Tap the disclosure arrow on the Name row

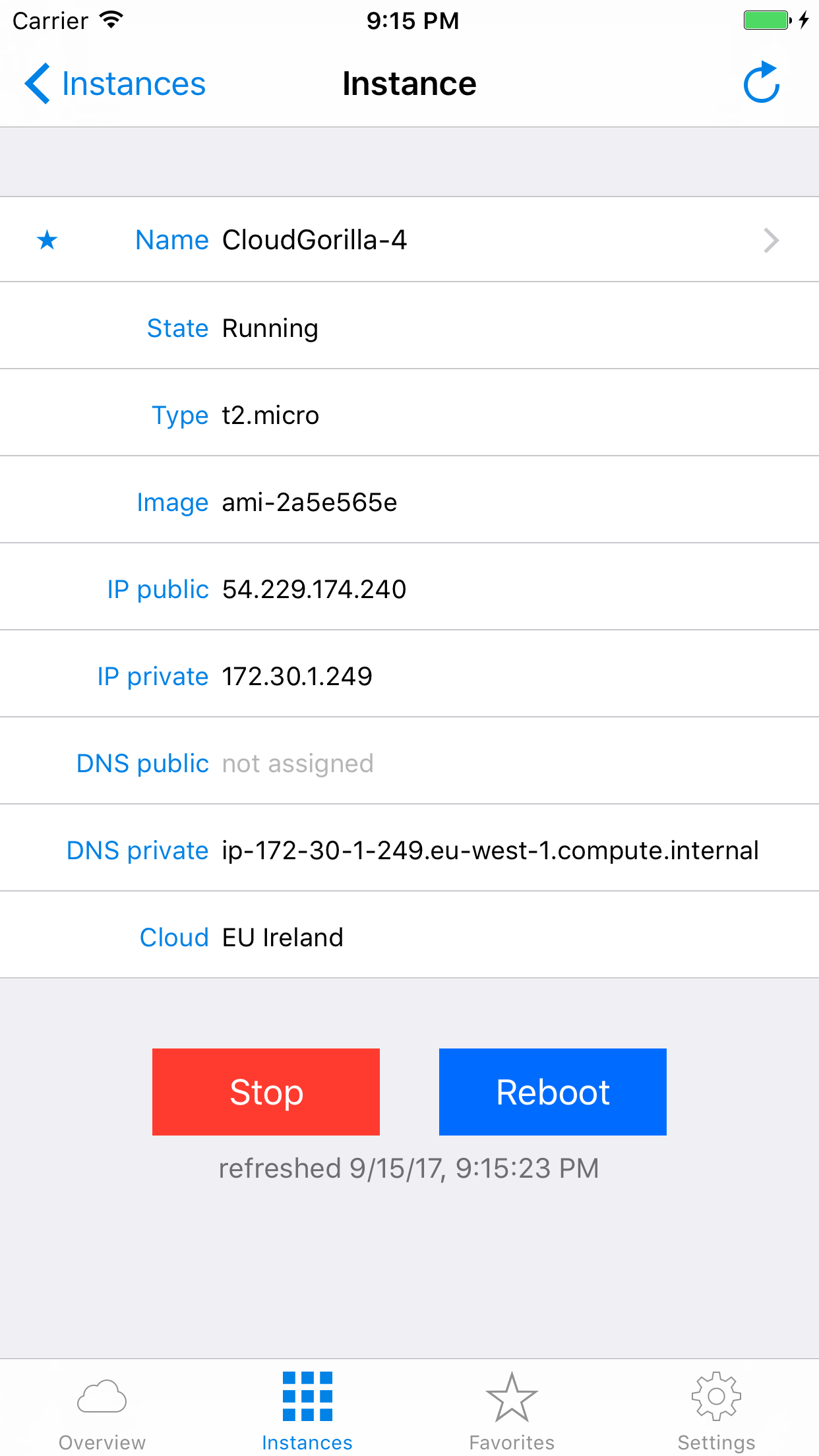770,240
